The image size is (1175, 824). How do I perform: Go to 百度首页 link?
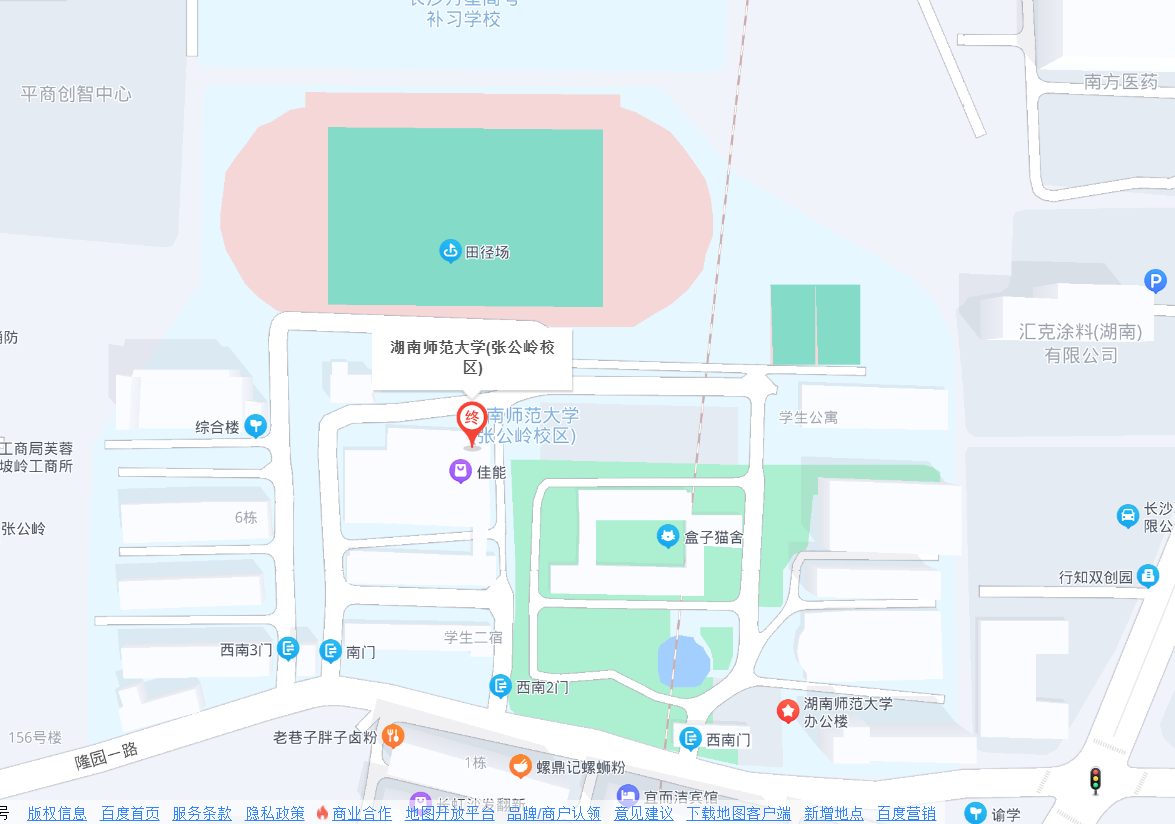(x=130, y=813)
